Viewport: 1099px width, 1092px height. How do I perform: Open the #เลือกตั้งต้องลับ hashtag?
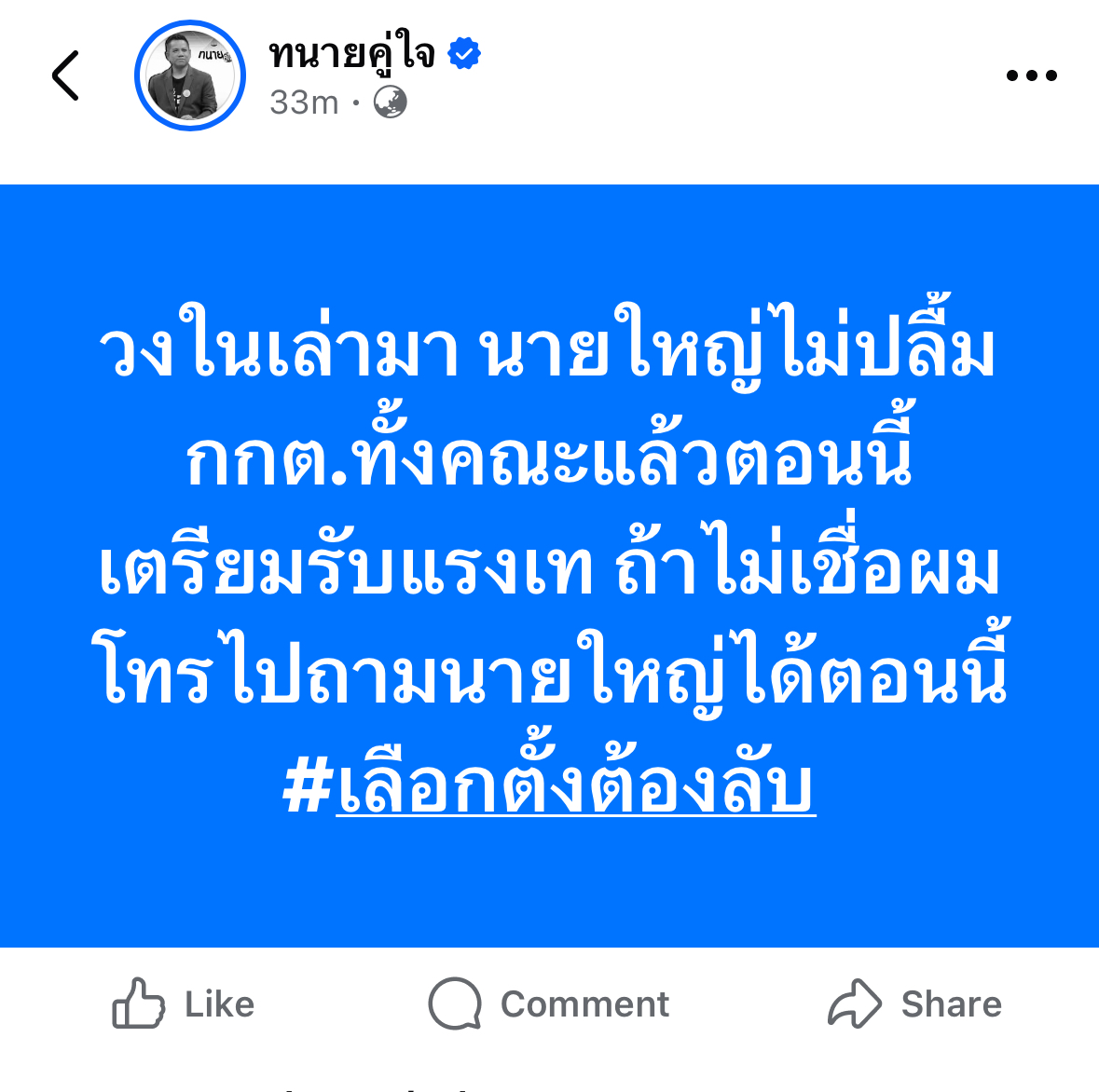coord(550,788)
